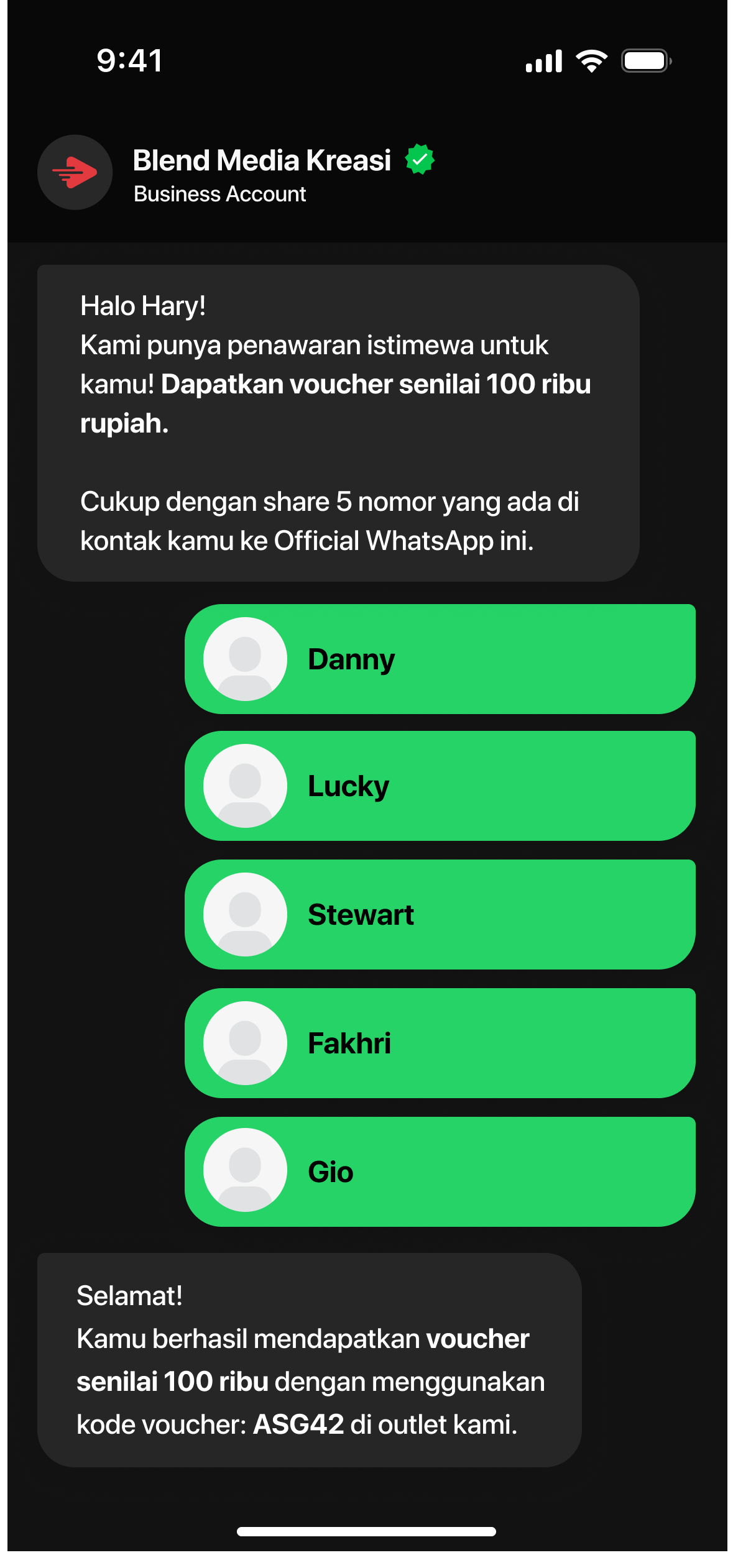Screen dimensions: 733x1568
Task: View Lucky's shared contact card
Action: point(439,786)
